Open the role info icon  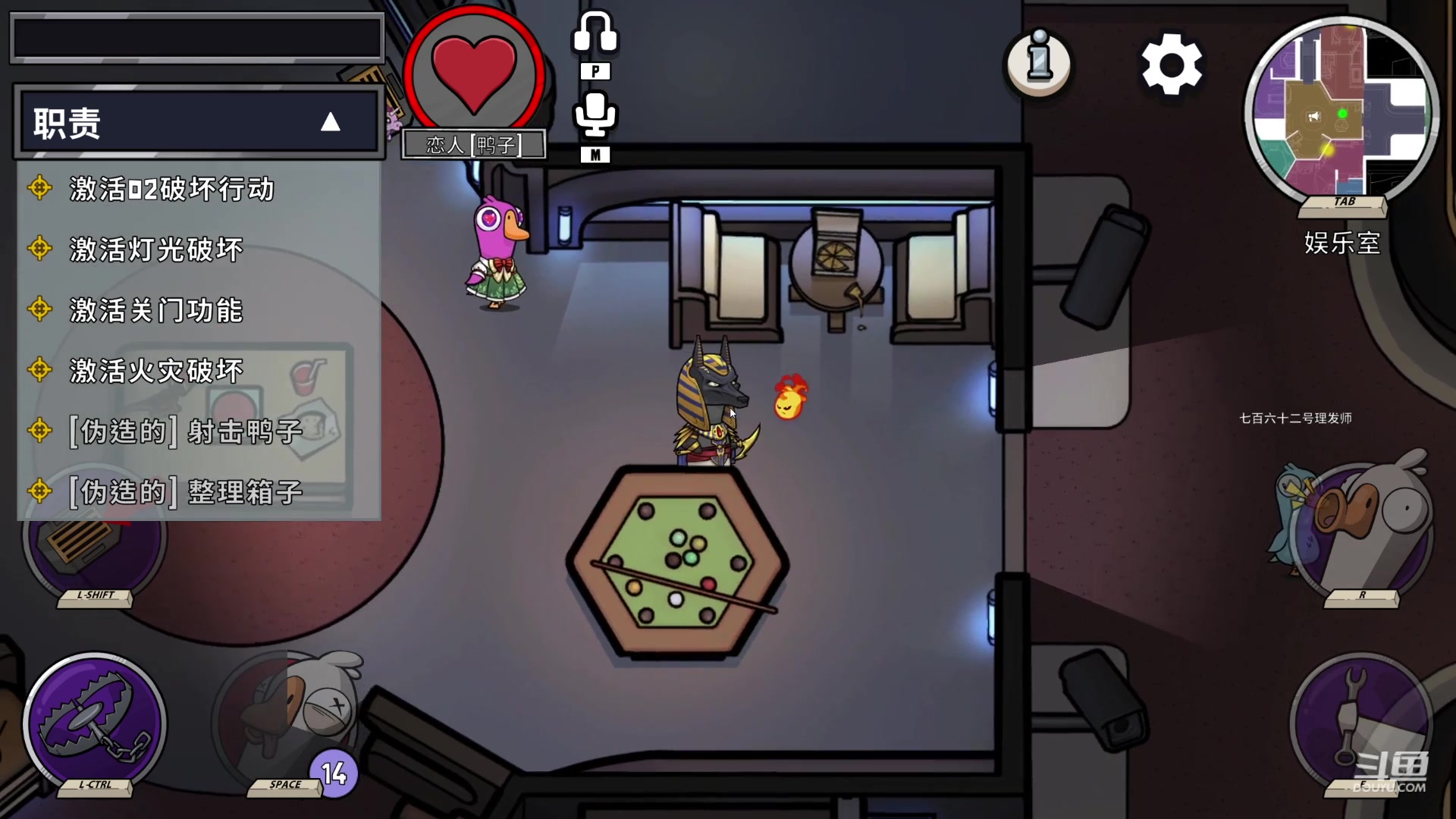1040,63
